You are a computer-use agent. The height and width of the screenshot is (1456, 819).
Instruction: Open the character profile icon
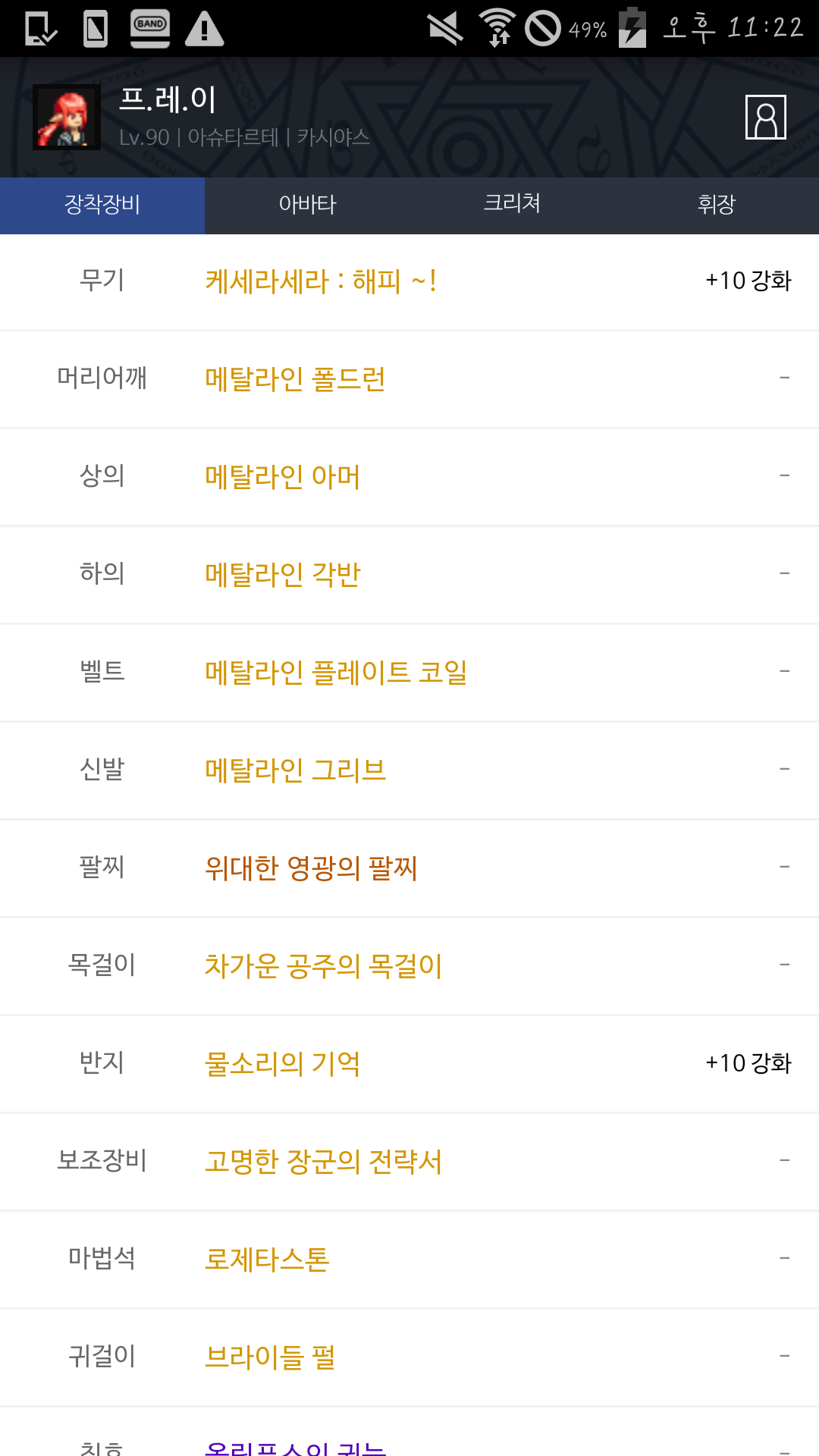click(765, 118)
